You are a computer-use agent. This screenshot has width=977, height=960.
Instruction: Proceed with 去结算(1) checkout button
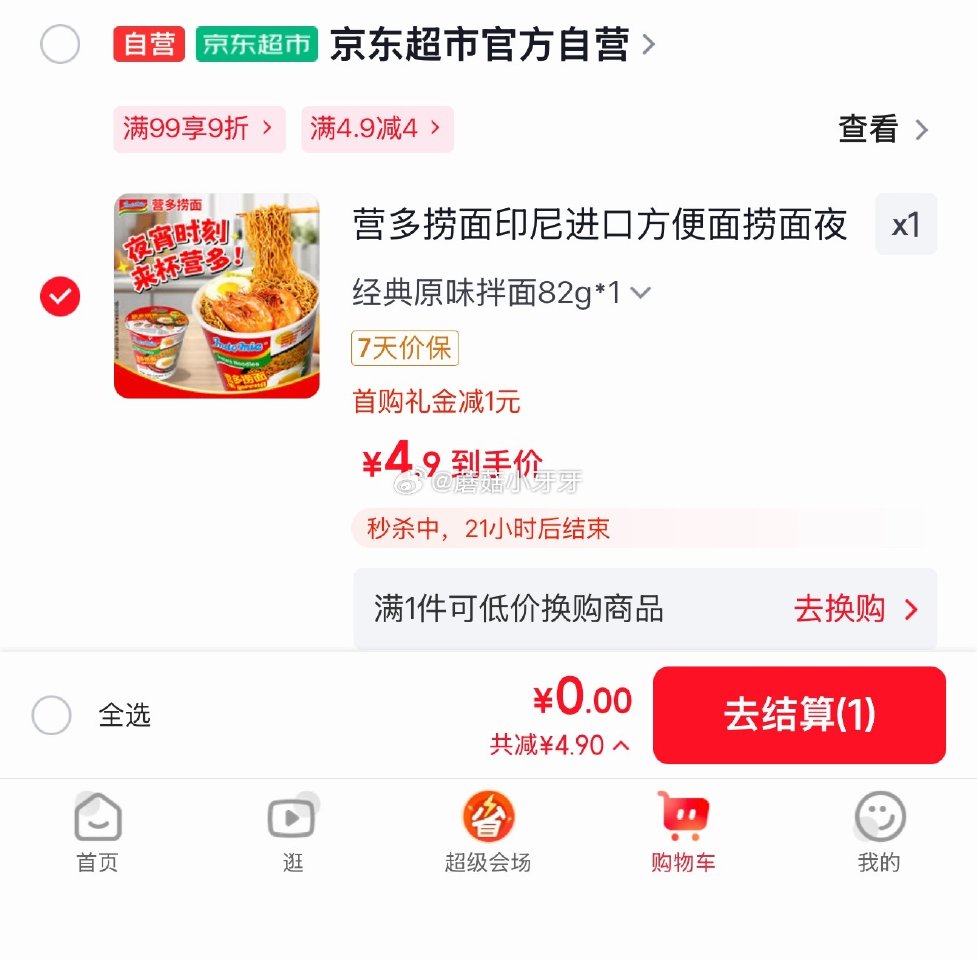pyautogui.click(x=799, y=715)
